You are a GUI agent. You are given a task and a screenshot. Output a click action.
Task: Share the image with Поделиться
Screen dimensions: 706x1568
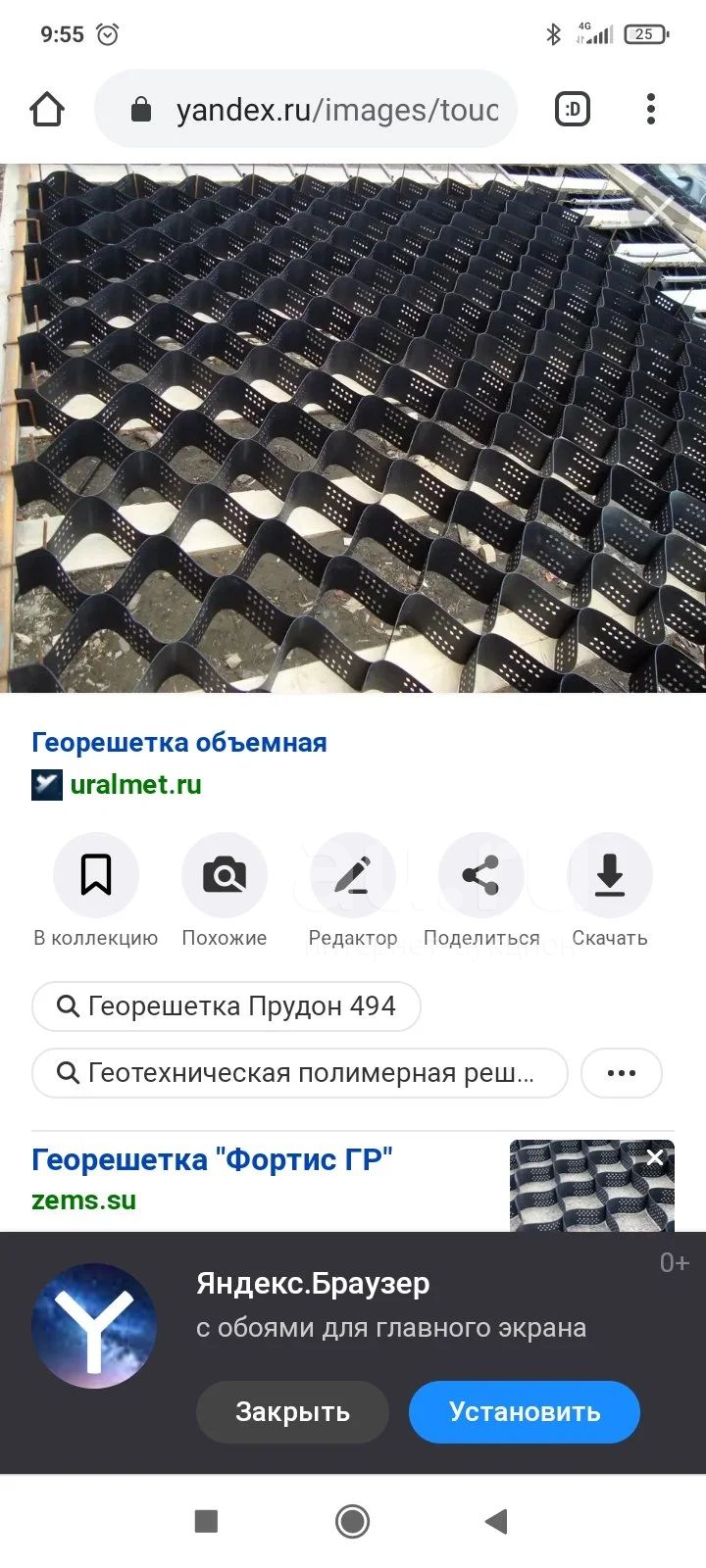pos(481,890)
